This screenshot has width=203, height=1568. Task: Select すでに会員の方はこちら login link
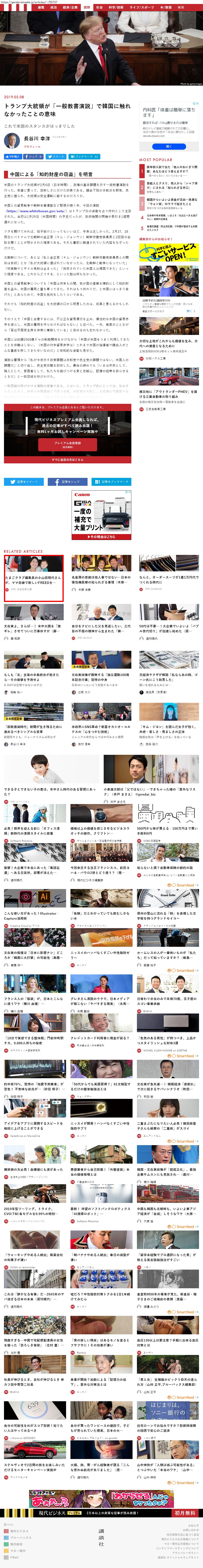click(x=67, y=460)
